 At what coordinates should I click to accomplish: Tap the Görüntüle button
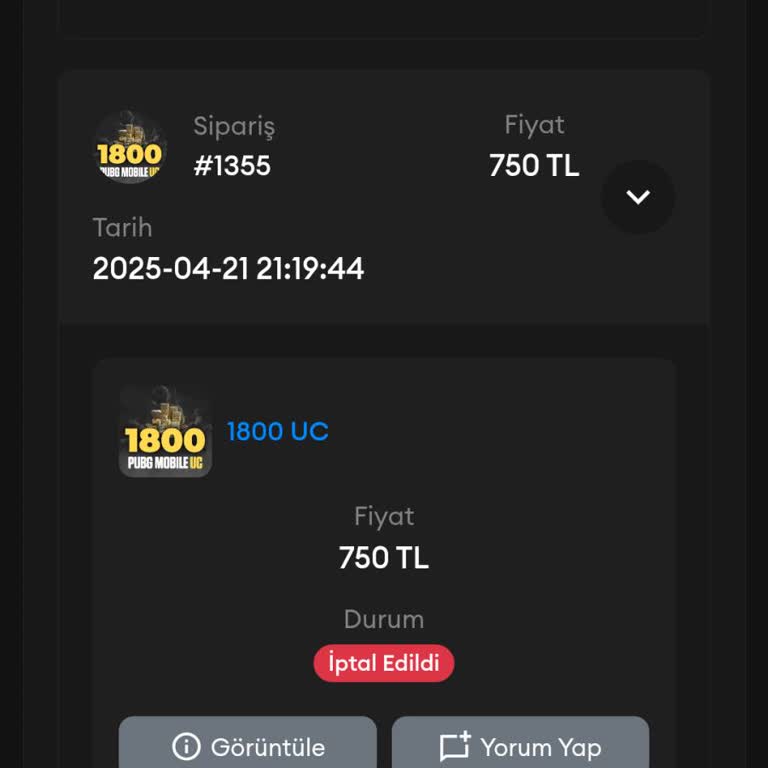tap(248, 746)
